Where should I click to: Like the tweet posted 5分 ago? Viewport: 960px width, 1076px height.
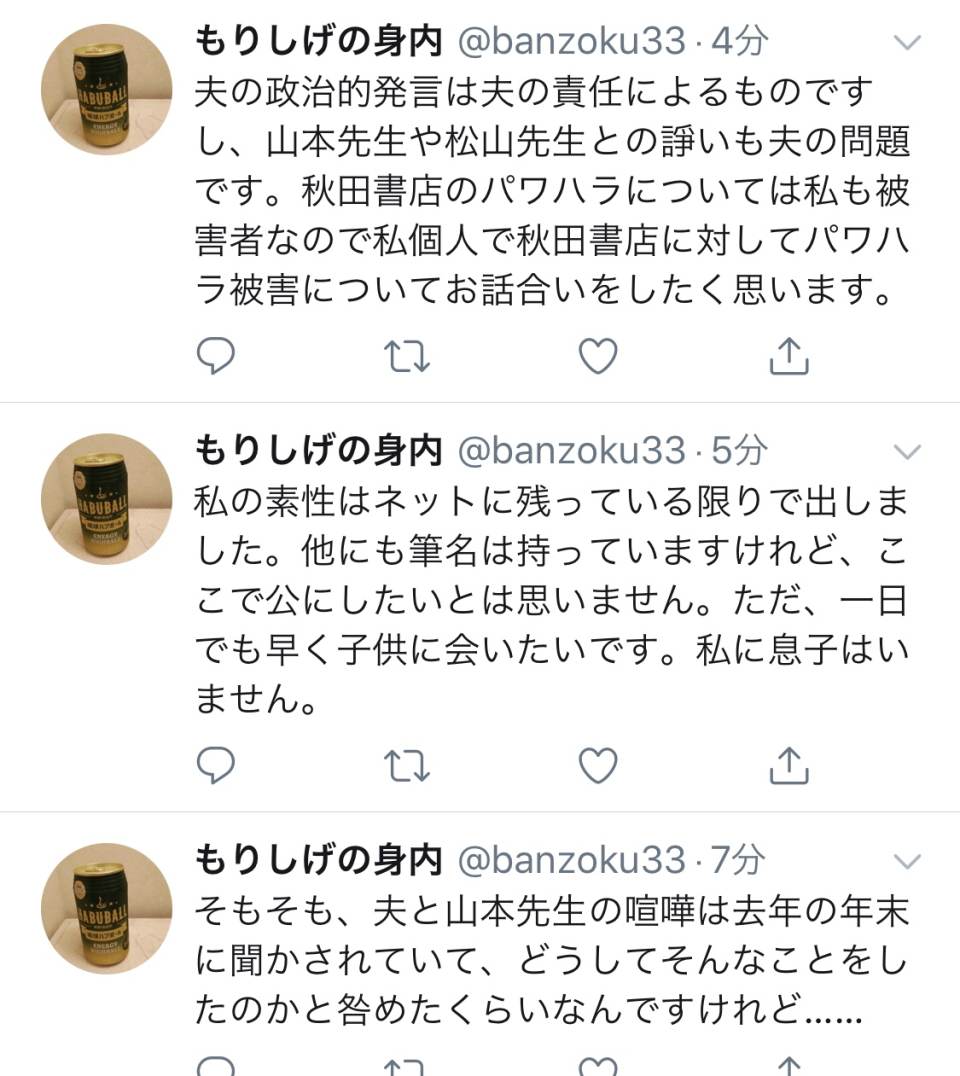tap(598, 765)
